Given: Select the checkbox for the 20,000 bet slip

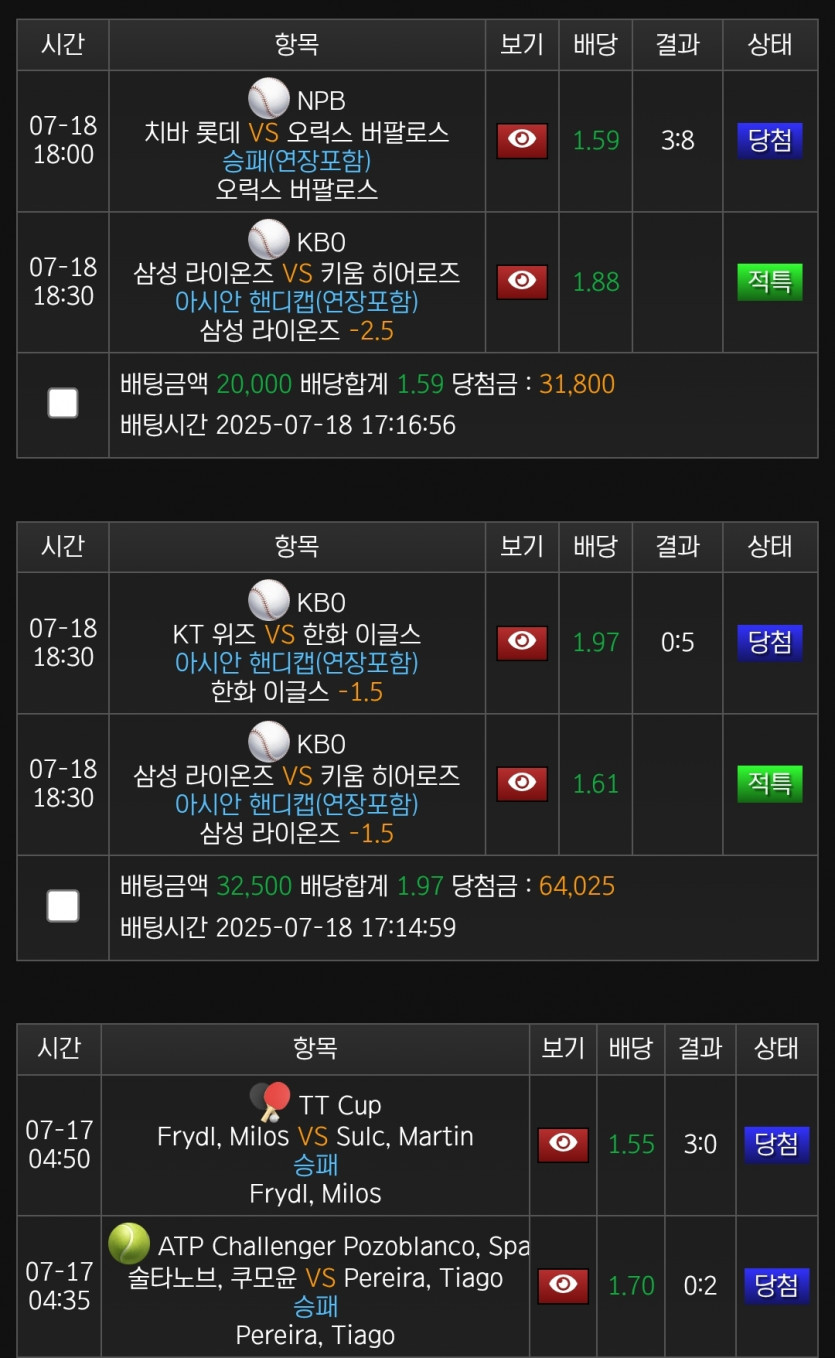Looking at the screenshot, I should pos(63,404).
